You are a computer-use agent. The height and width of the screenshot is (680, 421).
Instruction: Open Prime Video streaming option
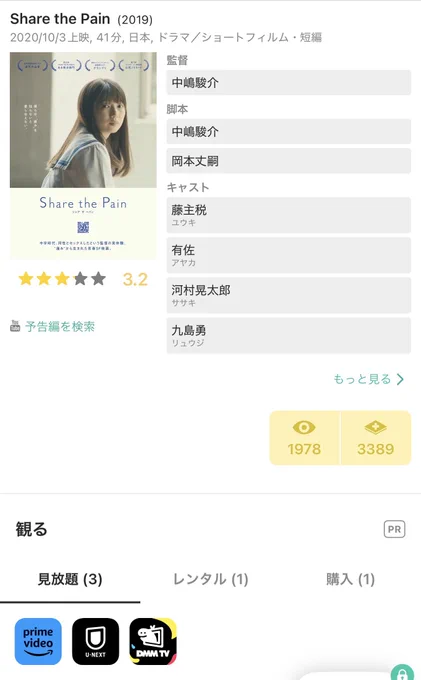point(38,641)
